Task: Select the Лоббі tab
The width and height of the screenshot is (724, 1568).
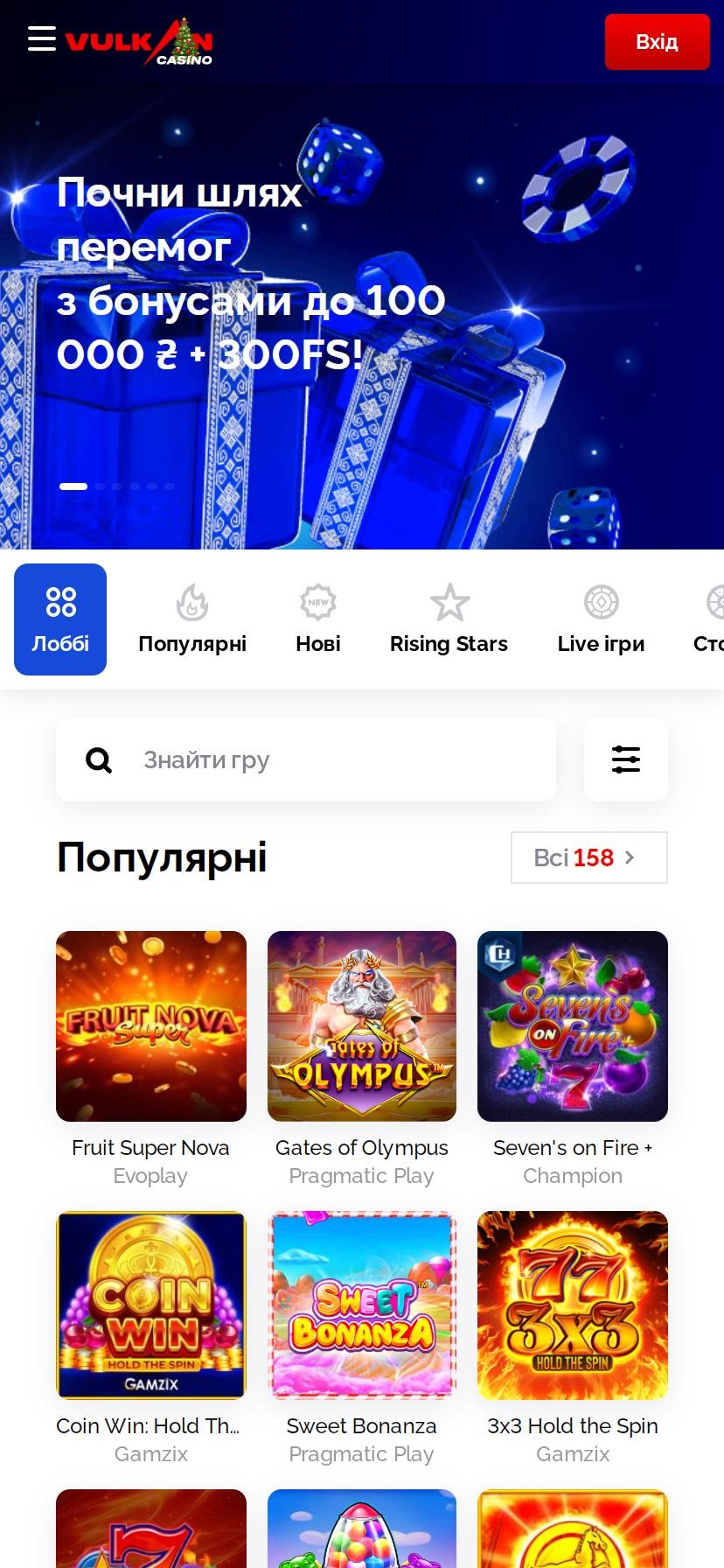Action: click(60, 619)
